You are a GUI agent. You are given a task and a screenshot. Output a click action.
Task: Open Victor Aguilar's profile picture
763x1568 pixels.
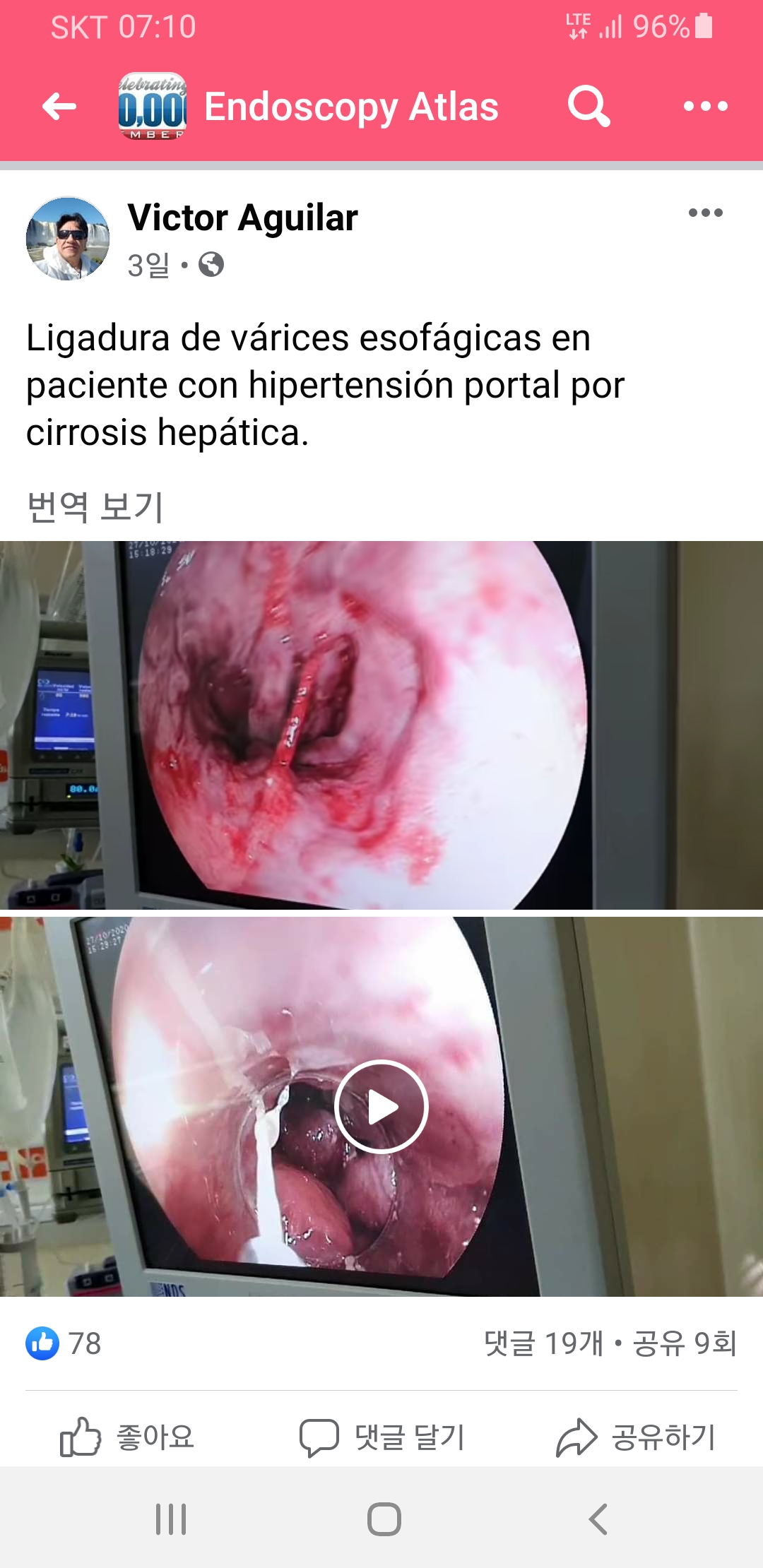68,239
